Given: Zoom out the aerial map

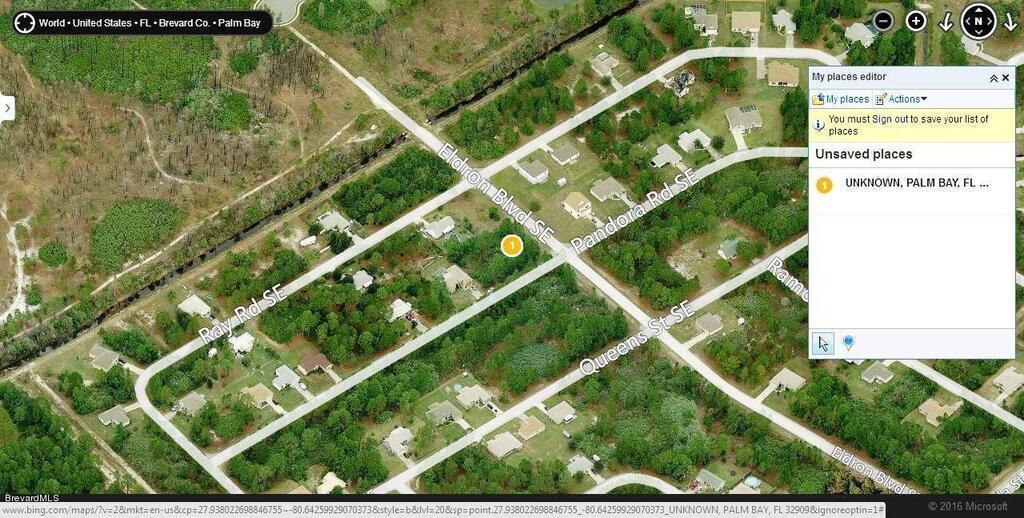Looking at the screenshot, I should click(x=883, y=21).
